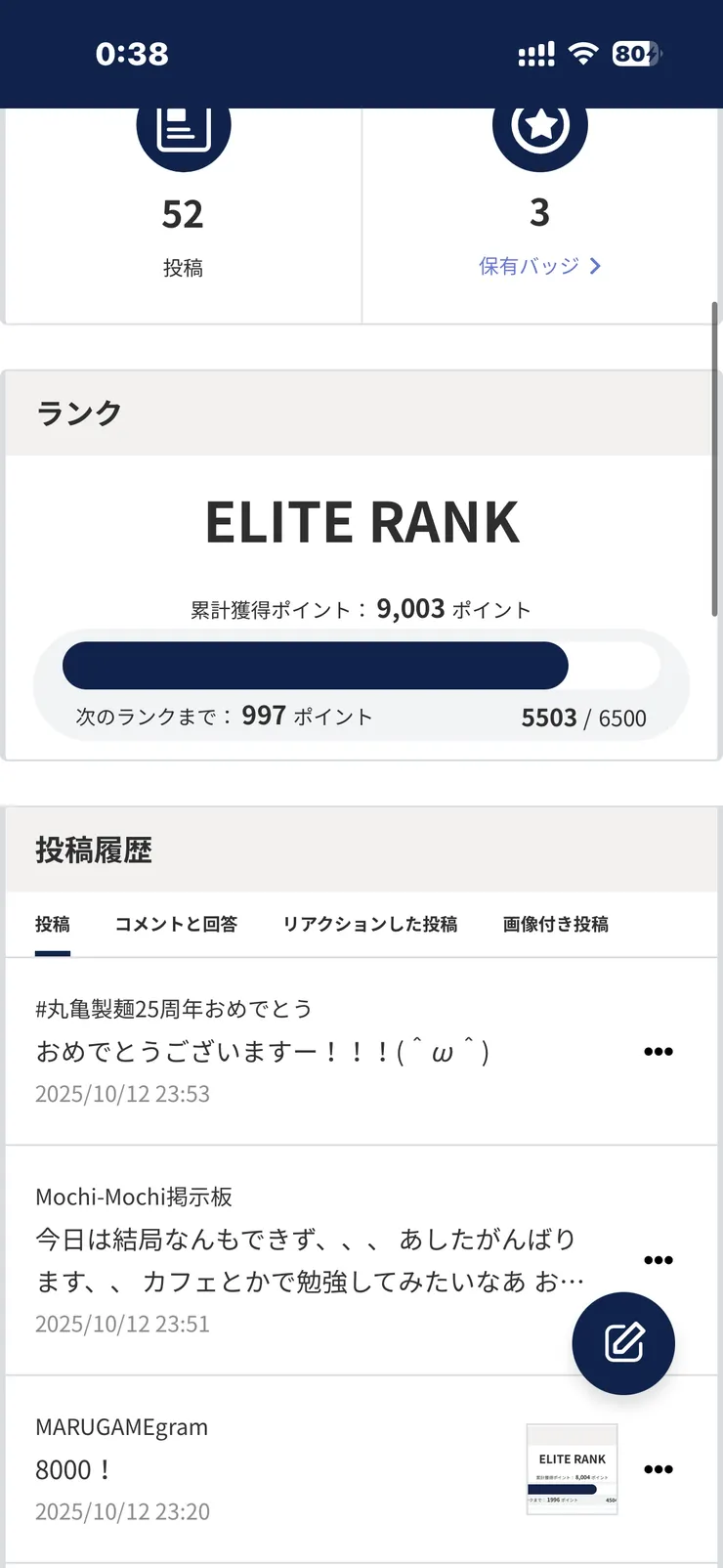The width and height of the screenshot is (723, 1568).
Task: Open options menu on the Mochi-Mochi掲示板 post
Action: (659, 1259)
